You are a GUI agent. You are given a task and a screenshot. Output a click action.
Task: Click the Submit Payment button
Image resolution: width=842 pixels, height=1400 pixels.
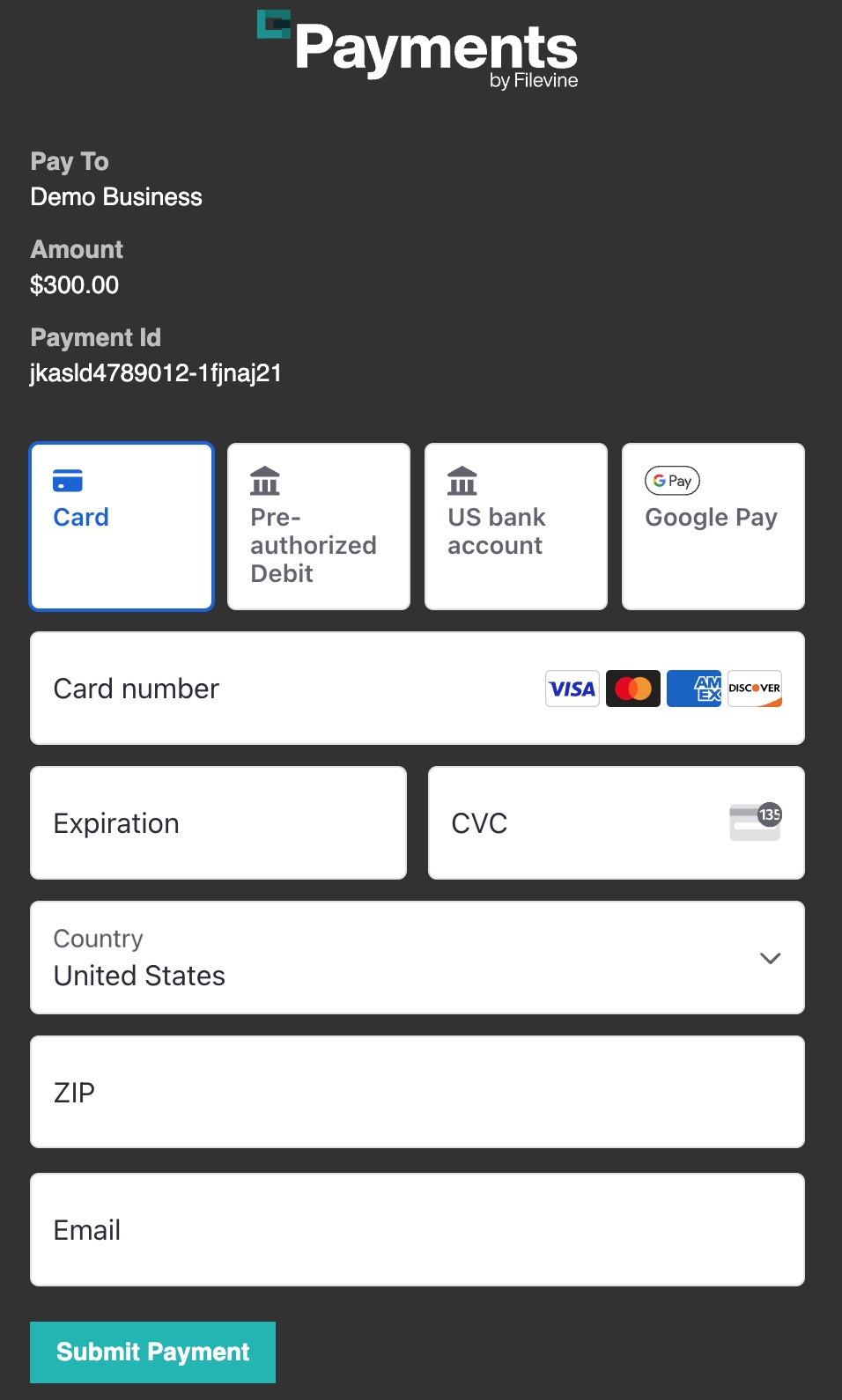coord(151,1352)
